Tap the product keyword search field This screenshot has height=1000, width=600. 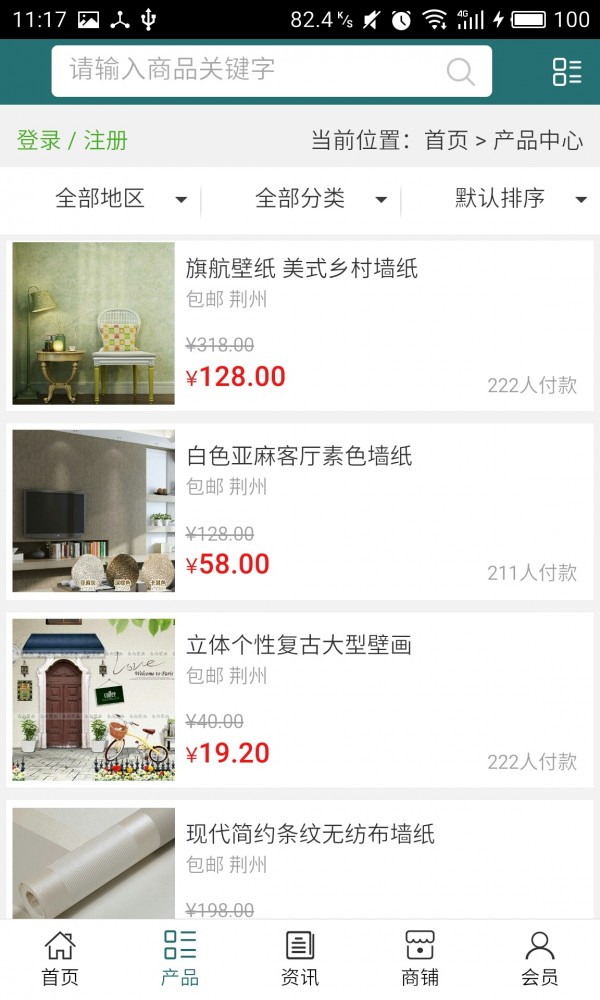click(x=250, y=70)
